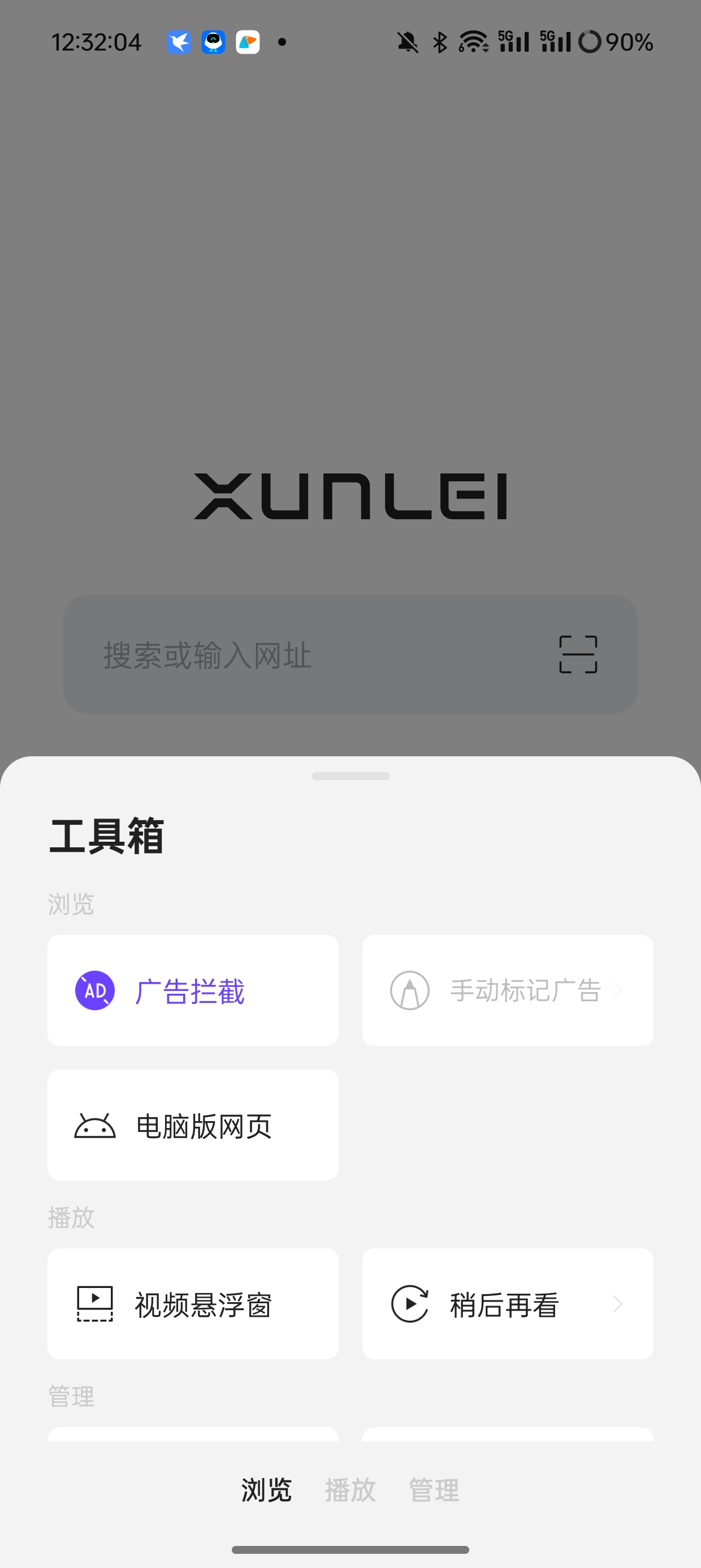Switch to the 管理 tab

pos(434,1490)
